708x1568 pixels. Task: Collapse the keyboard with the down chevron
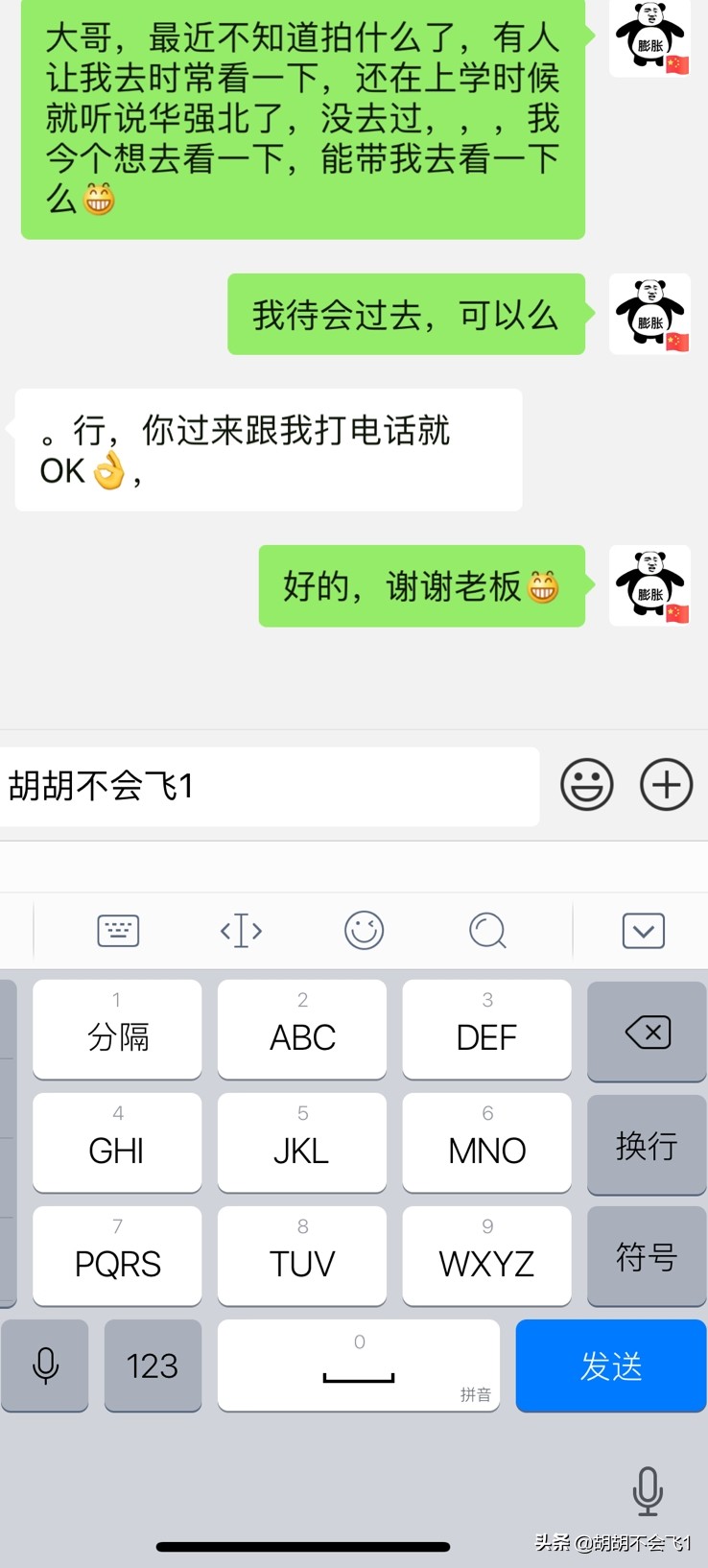pos(642,930)
